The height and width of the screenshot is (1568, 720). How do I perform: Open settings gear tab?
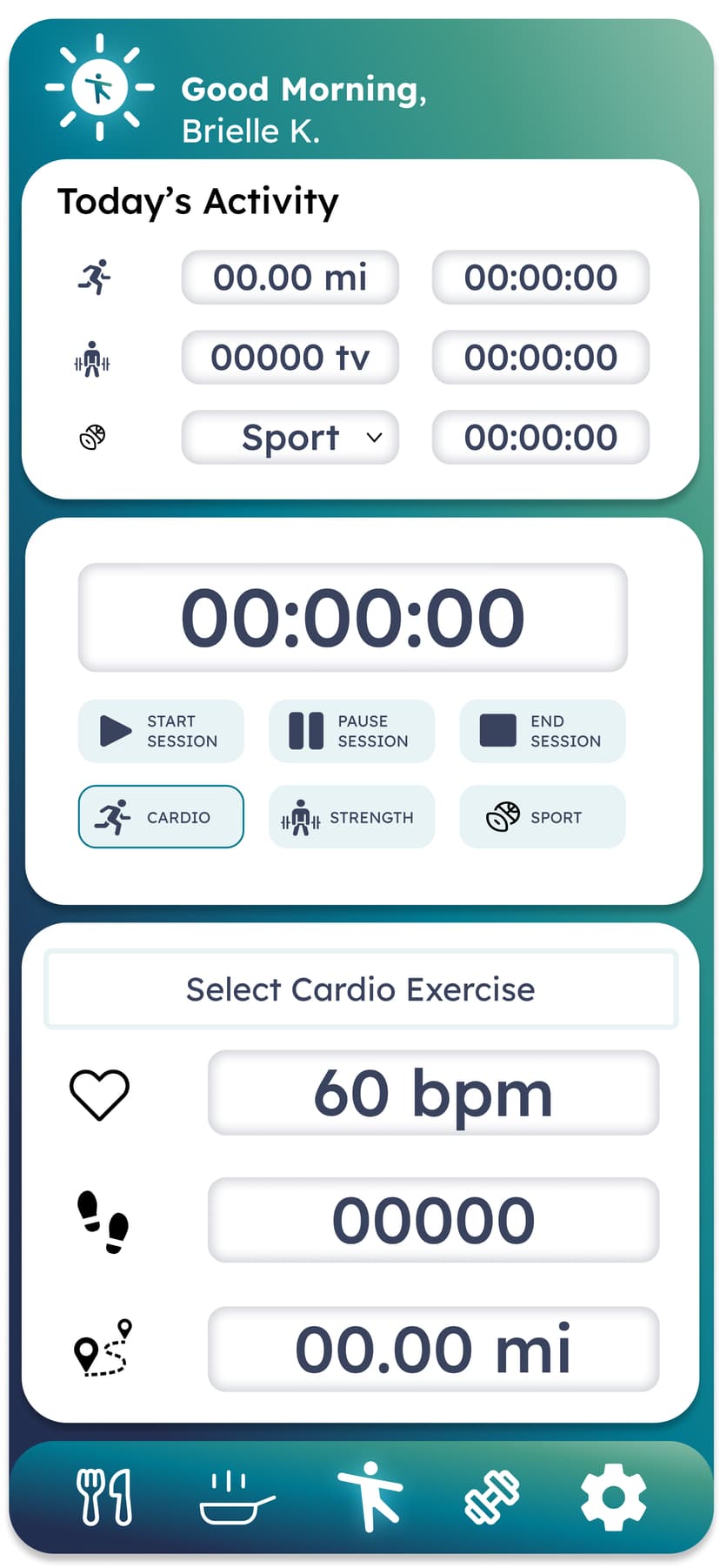(614, 1498)
